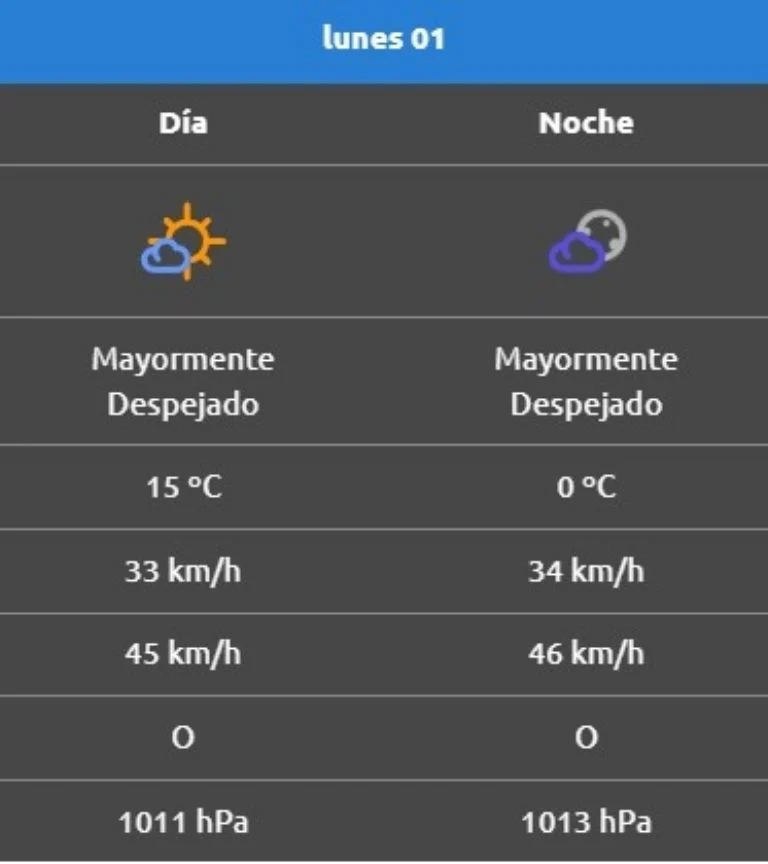Collapse the lunes 01 forecast panel
The width and height of the screenshot is (768, 864).
[x=384, y=39]
